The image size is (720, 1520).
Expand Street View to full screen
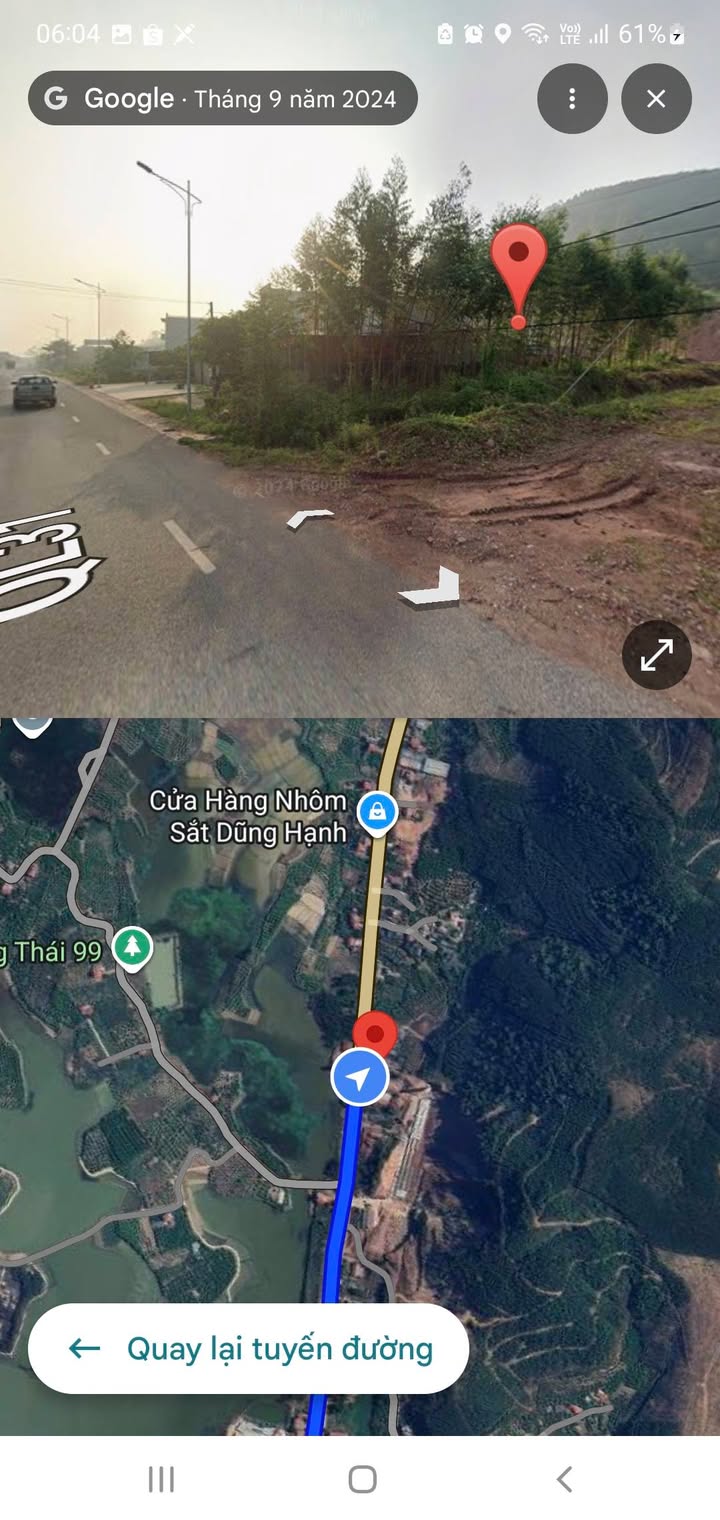(656, 655)
